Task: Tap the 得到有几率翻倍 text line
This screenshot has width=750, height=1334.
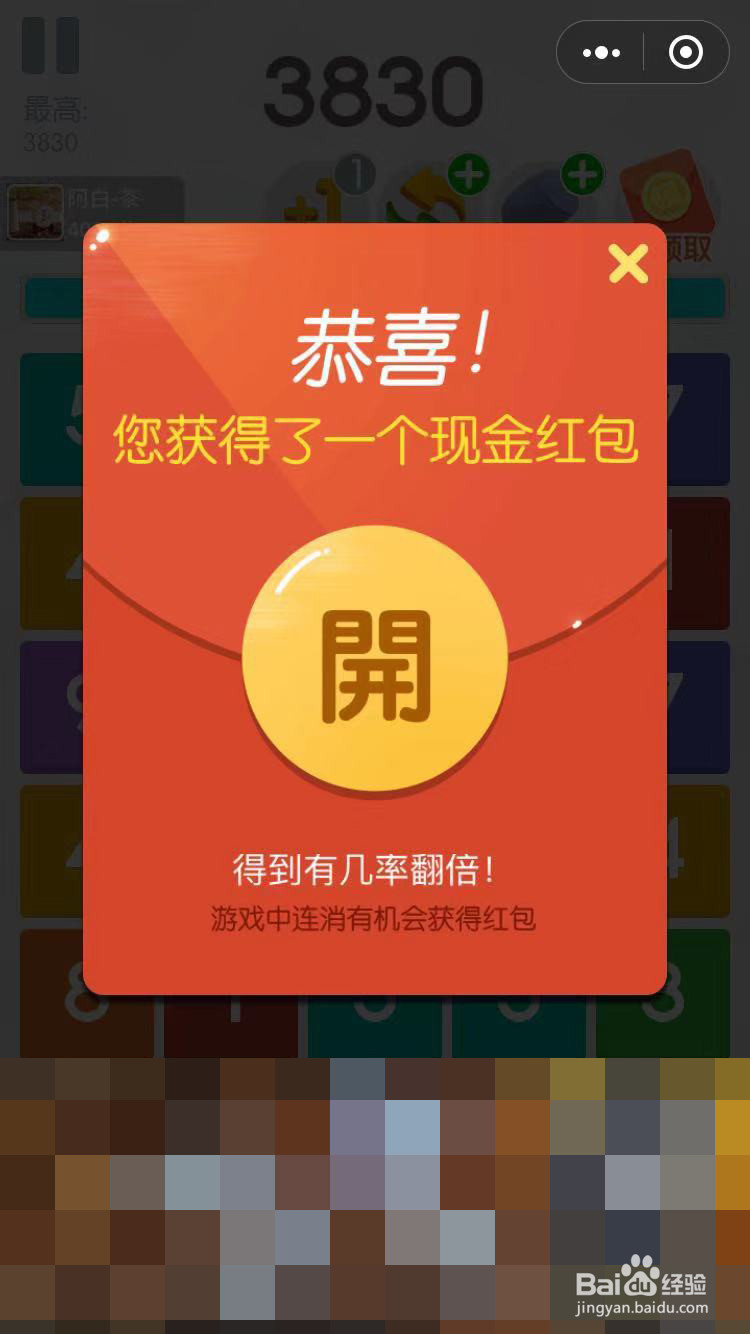Action: pyautogui.click(x=373, y=870)
